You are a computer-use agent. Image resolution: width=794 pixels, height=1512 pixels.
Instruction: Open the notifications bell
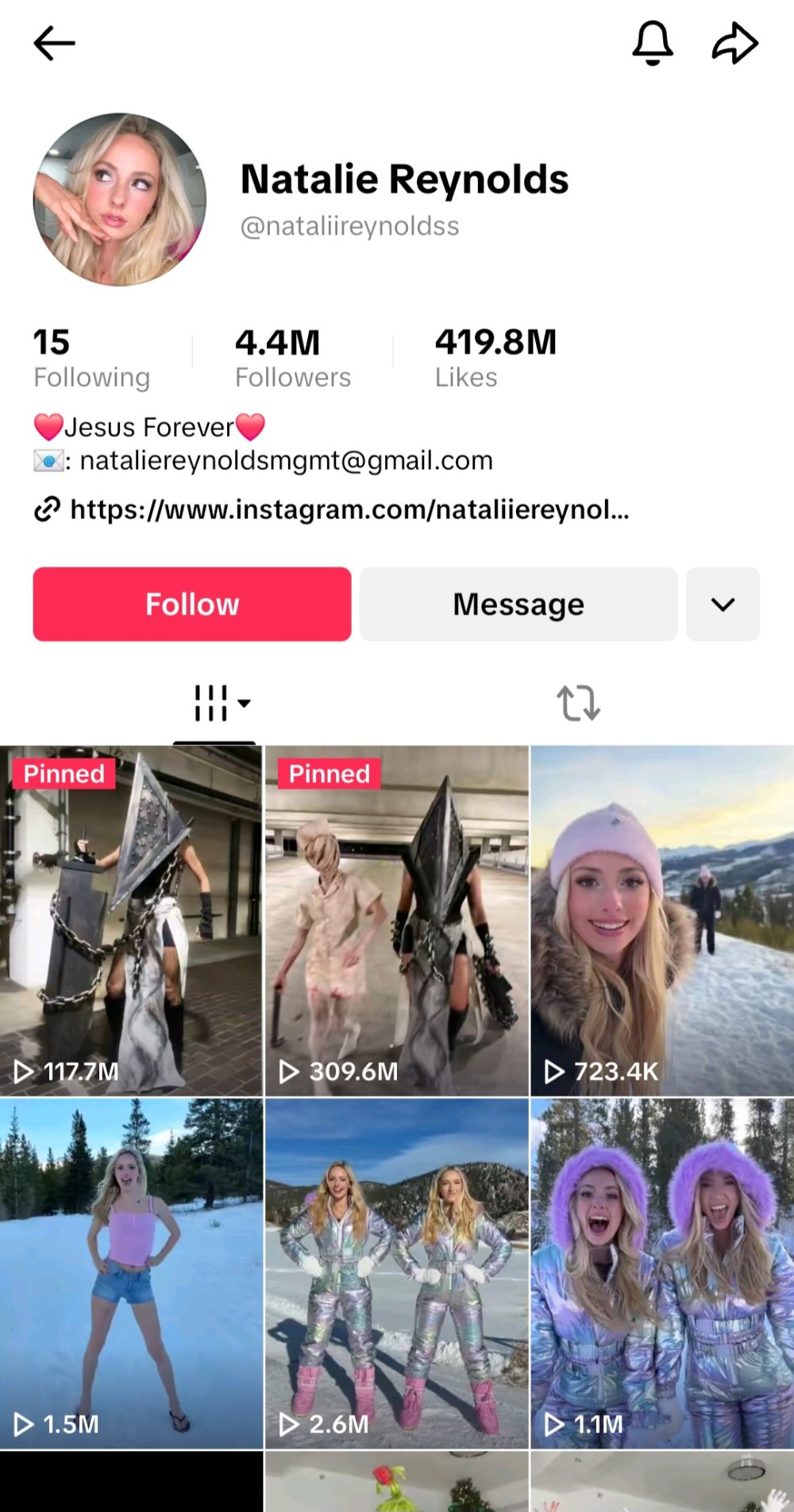tap(653, 43)
